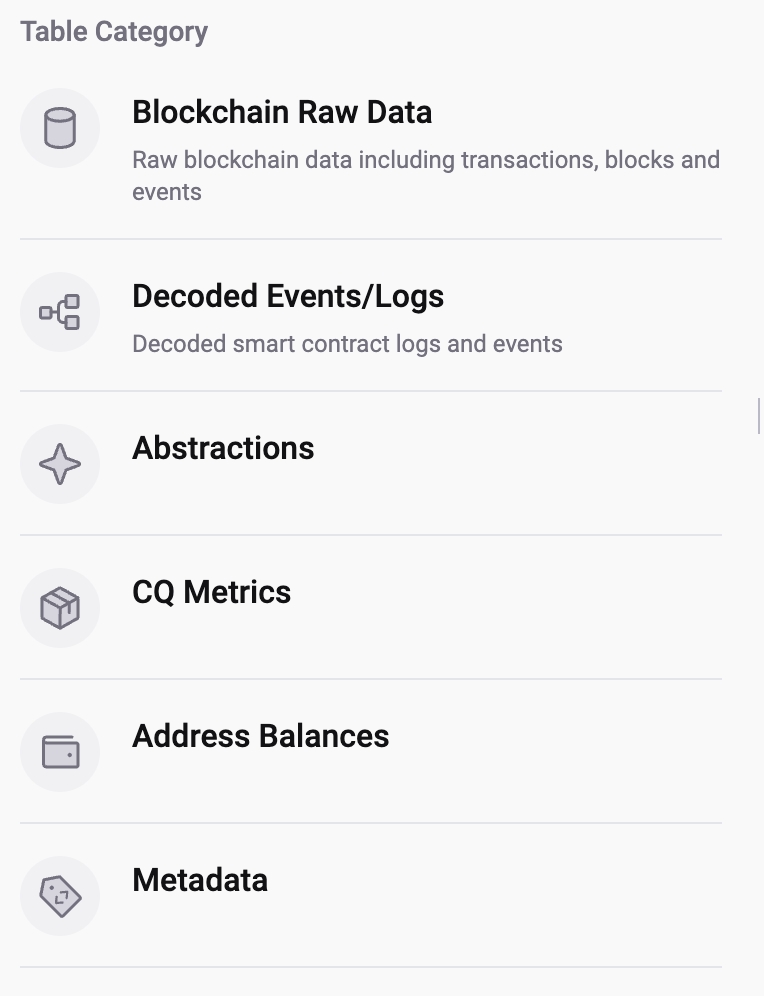Open Address Balances category
This screenshot has width=764, height=996.
(260, 737)
